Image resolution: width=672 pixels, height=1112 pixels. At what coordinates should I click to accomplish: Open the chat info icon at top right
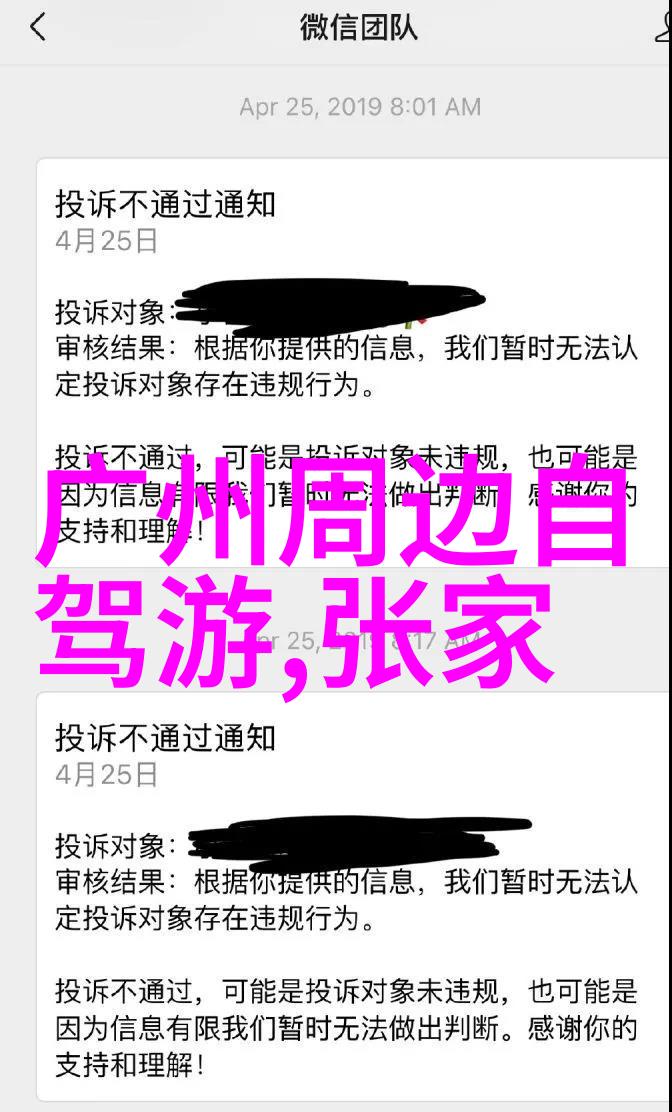coord(662,28)
